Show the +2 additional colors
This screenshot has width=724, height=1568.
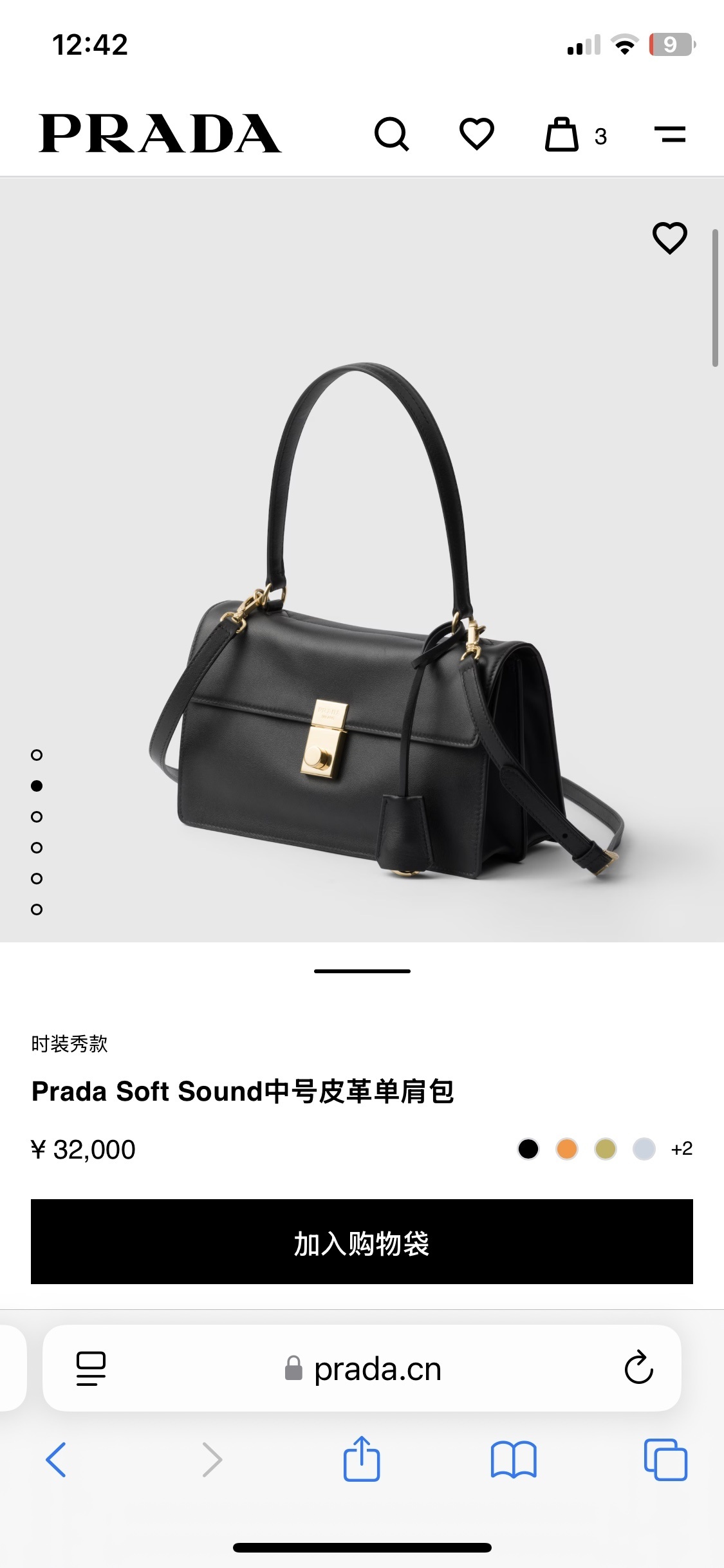coord(682,1149)
